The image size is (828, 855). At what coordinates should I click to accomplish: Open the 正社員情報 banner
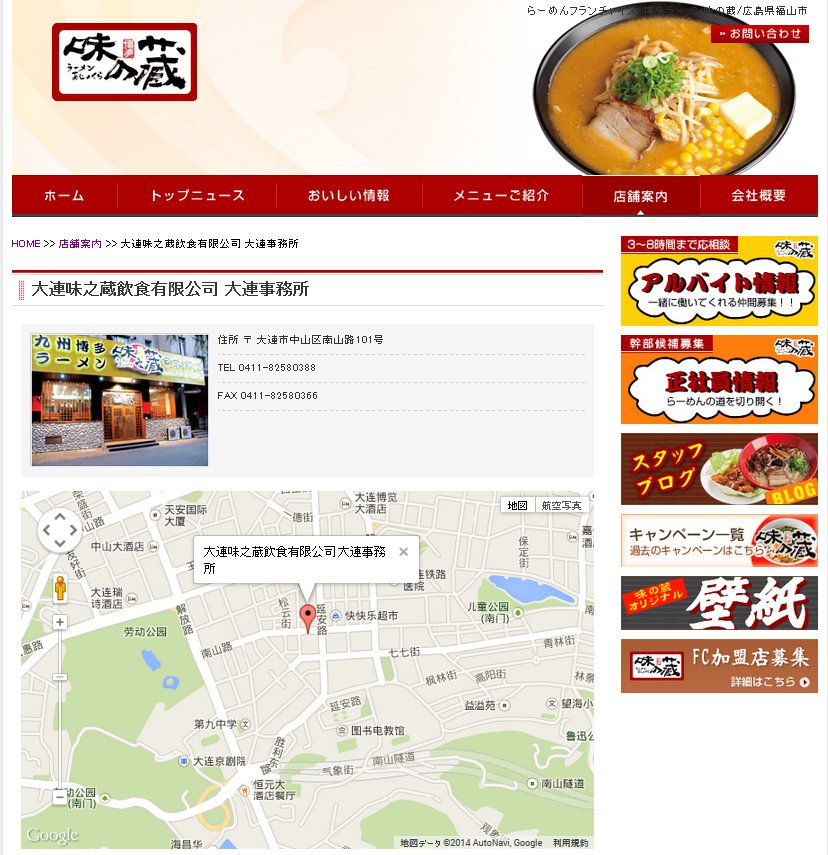tap(719, 379)
